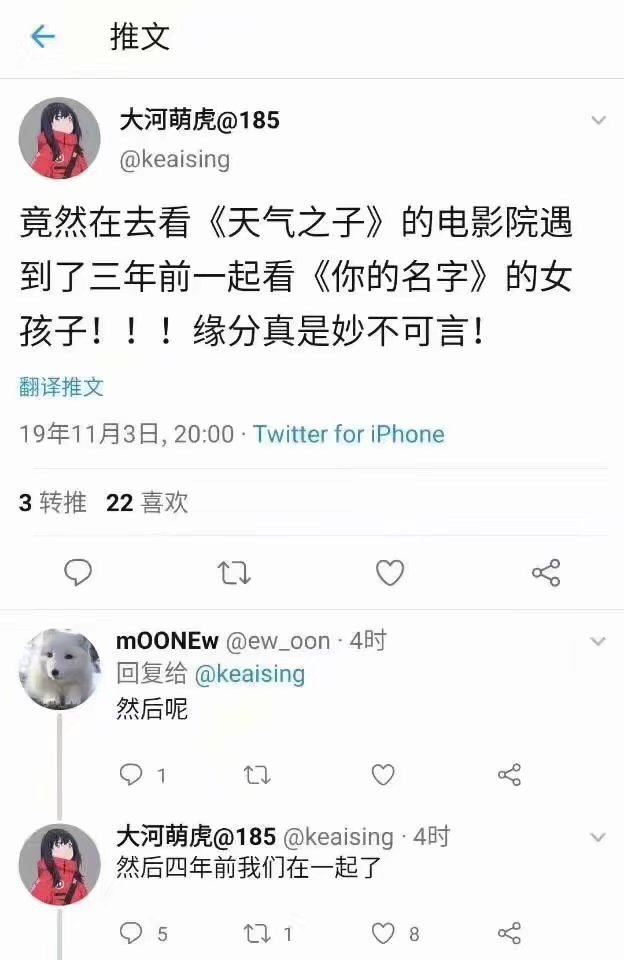
Task: View the 22 喜欢 likes list
Action: coord(147,502)
